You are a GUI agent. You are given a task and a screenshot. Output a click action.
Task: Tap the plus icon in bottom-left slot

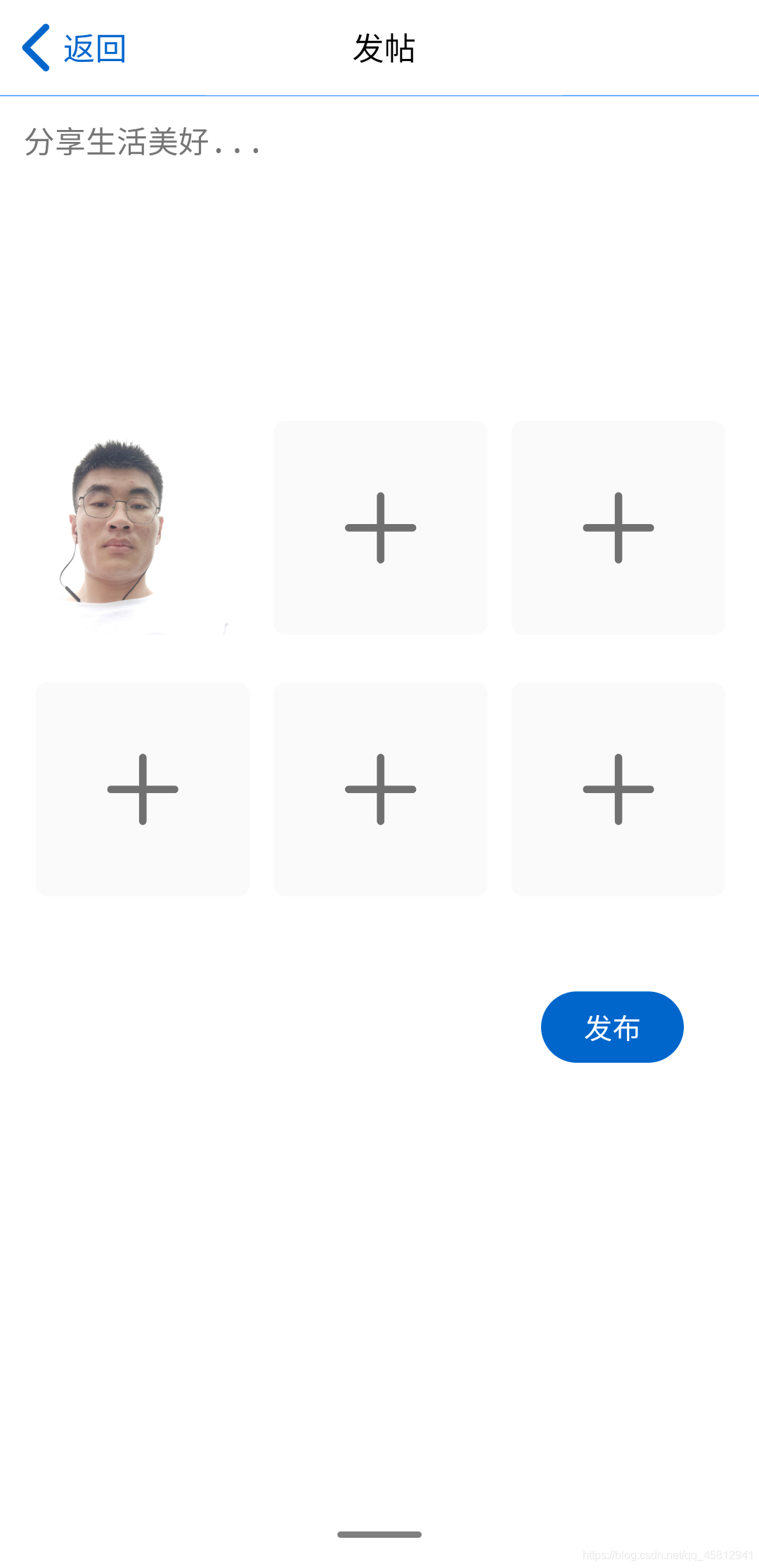(143, 788)
